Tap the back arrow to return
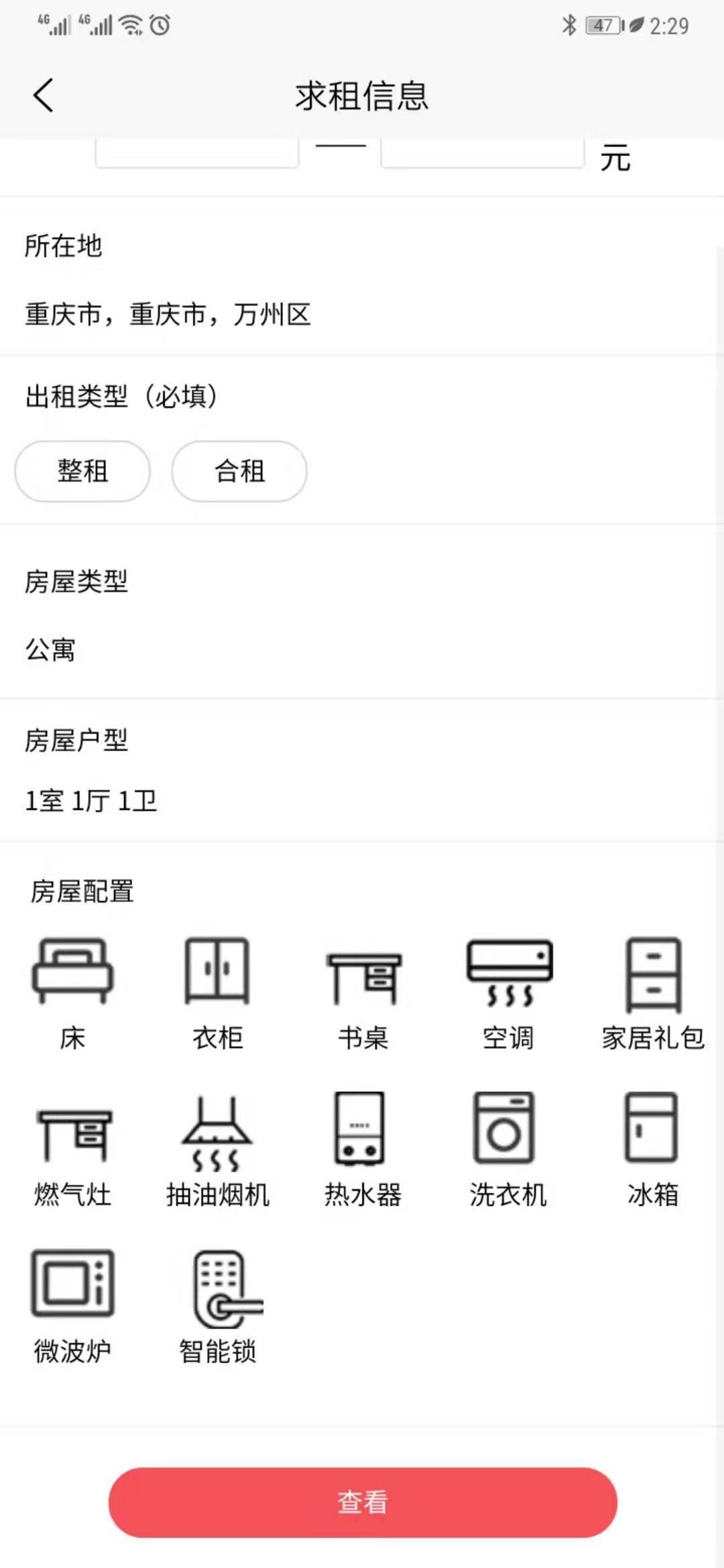 [x=43, y=95]
